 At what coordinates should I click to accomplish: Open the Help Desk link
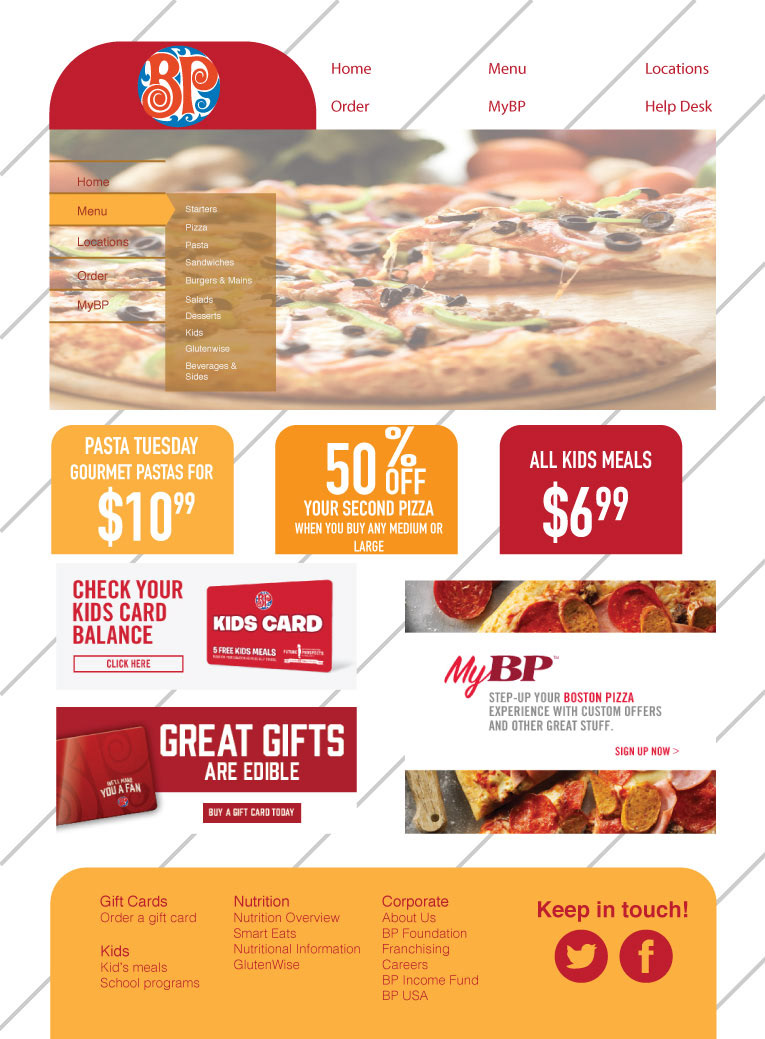point(678,106)
